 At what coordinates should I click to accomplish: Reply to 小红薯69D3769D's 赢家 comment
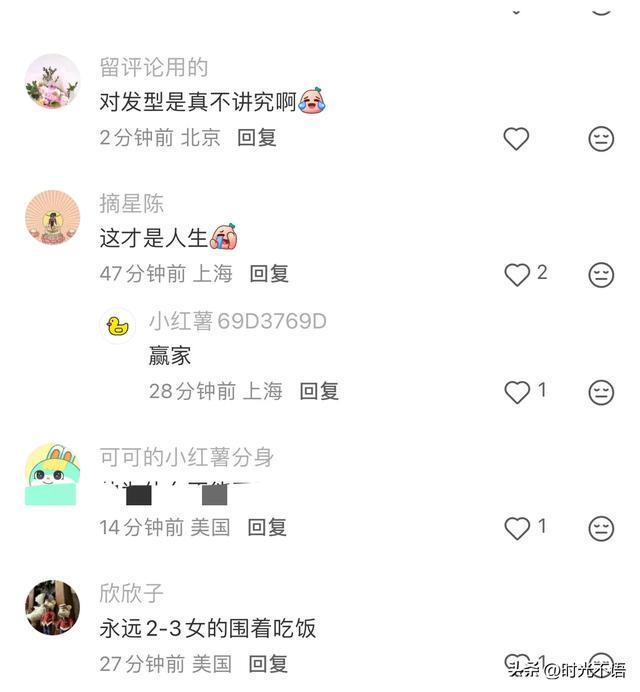(319, 391)
